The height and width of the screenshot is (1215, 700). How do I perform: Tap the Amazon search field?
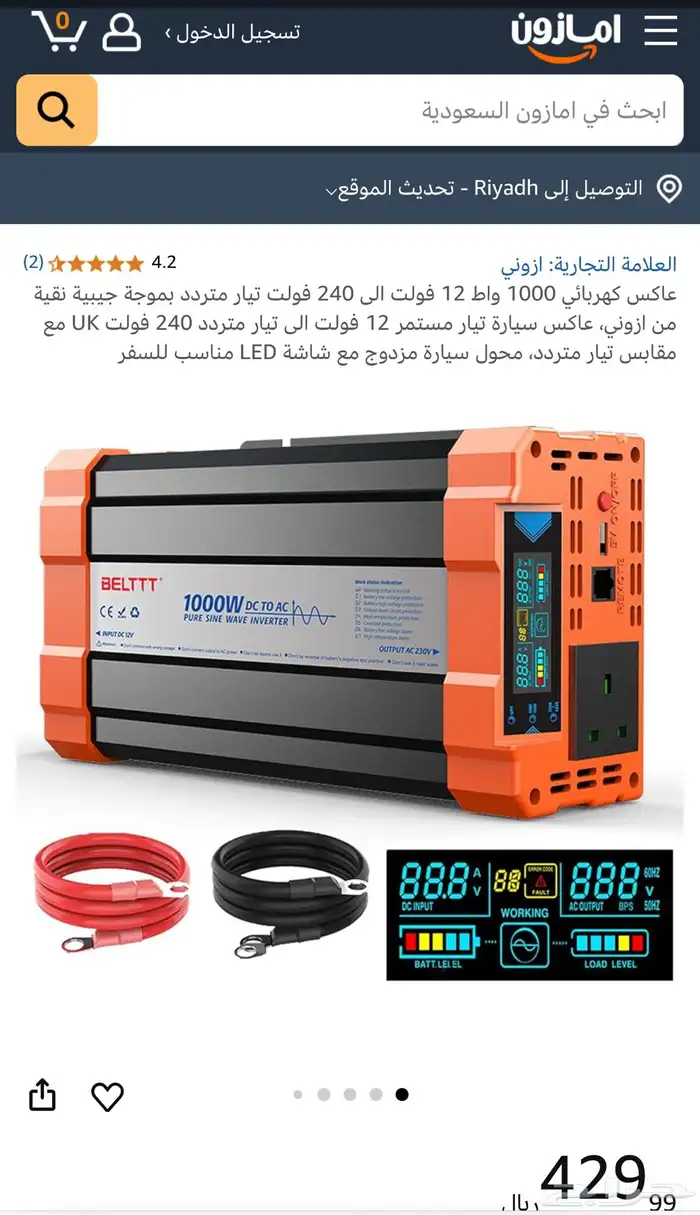point(390,110)
